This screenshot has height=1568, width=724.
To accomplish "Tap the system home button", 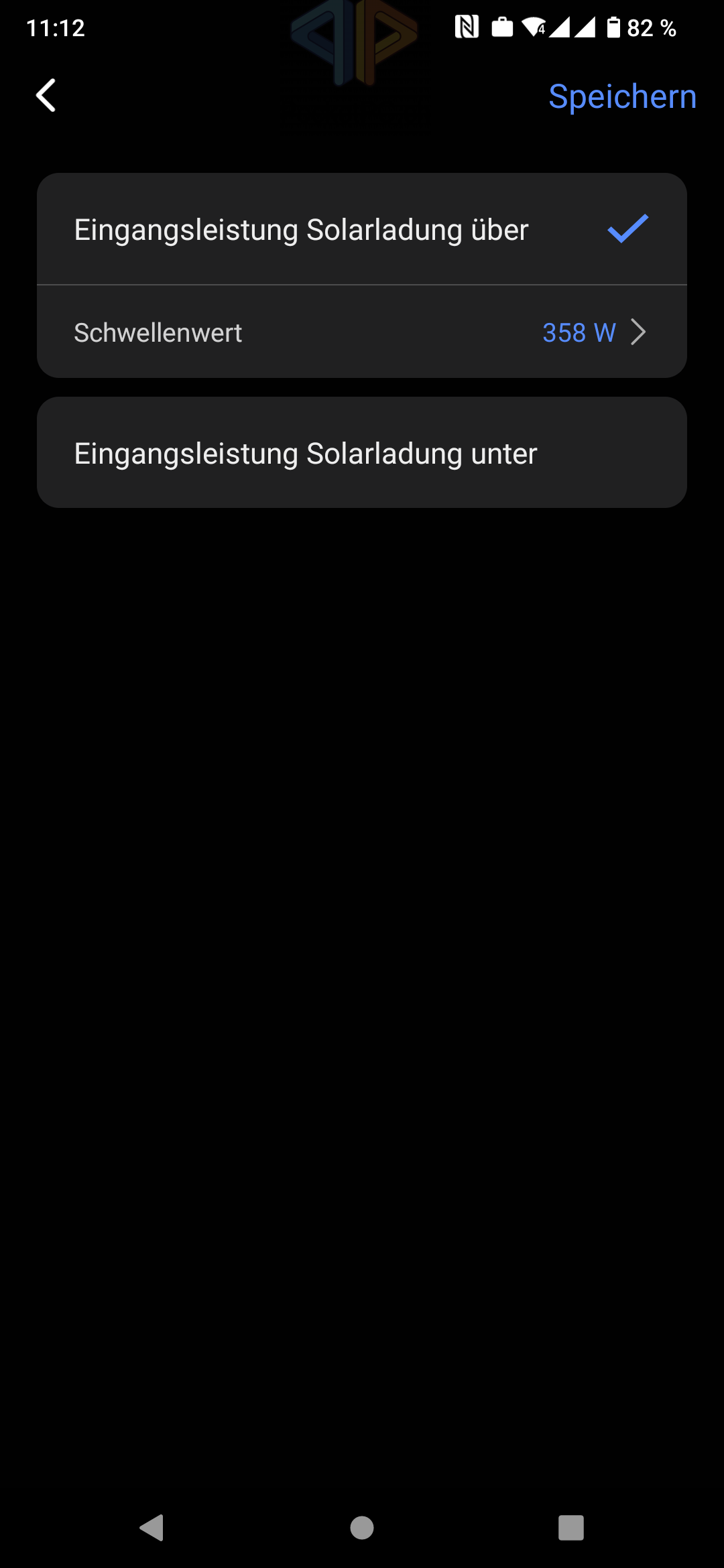I will (362, 1528).
